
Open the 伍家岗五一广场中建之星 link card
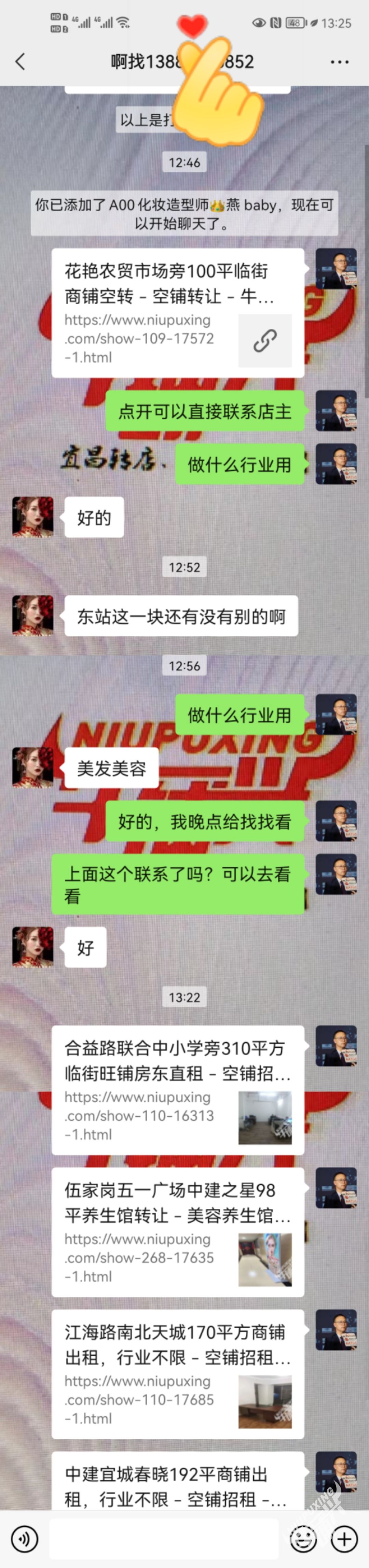[177, 1232]
